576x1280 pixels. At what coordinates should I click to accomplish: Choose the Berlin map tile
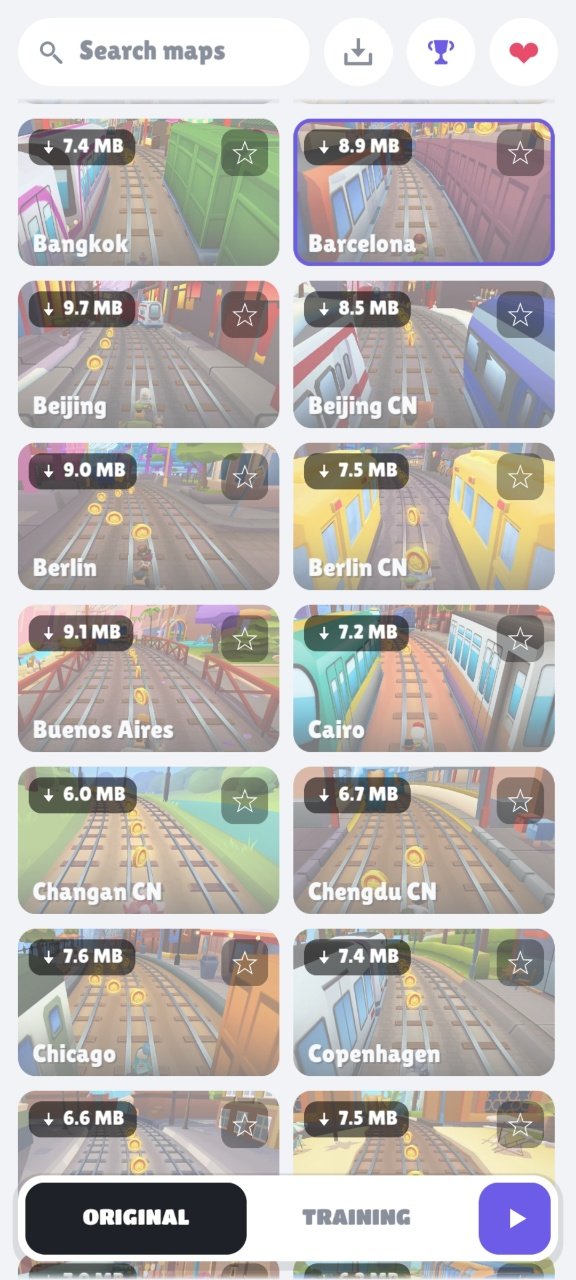(149, 516)
